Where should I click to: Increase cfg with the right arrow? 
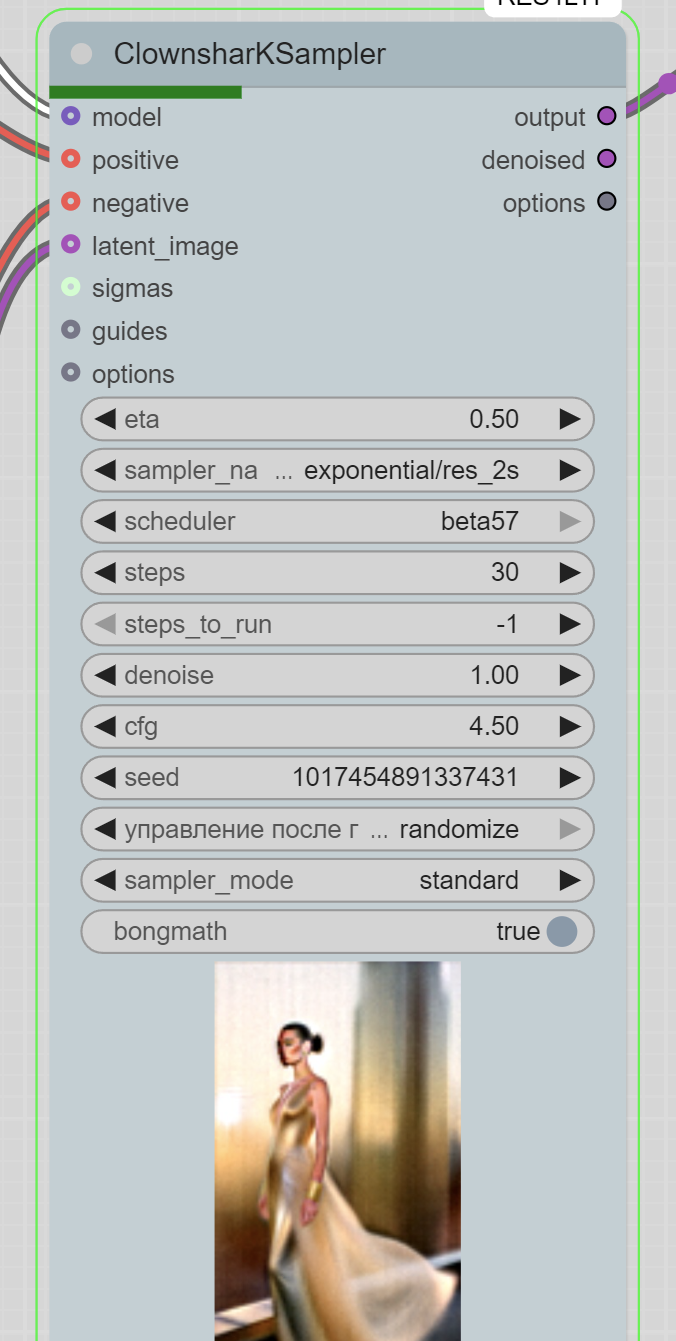(570, 727)
